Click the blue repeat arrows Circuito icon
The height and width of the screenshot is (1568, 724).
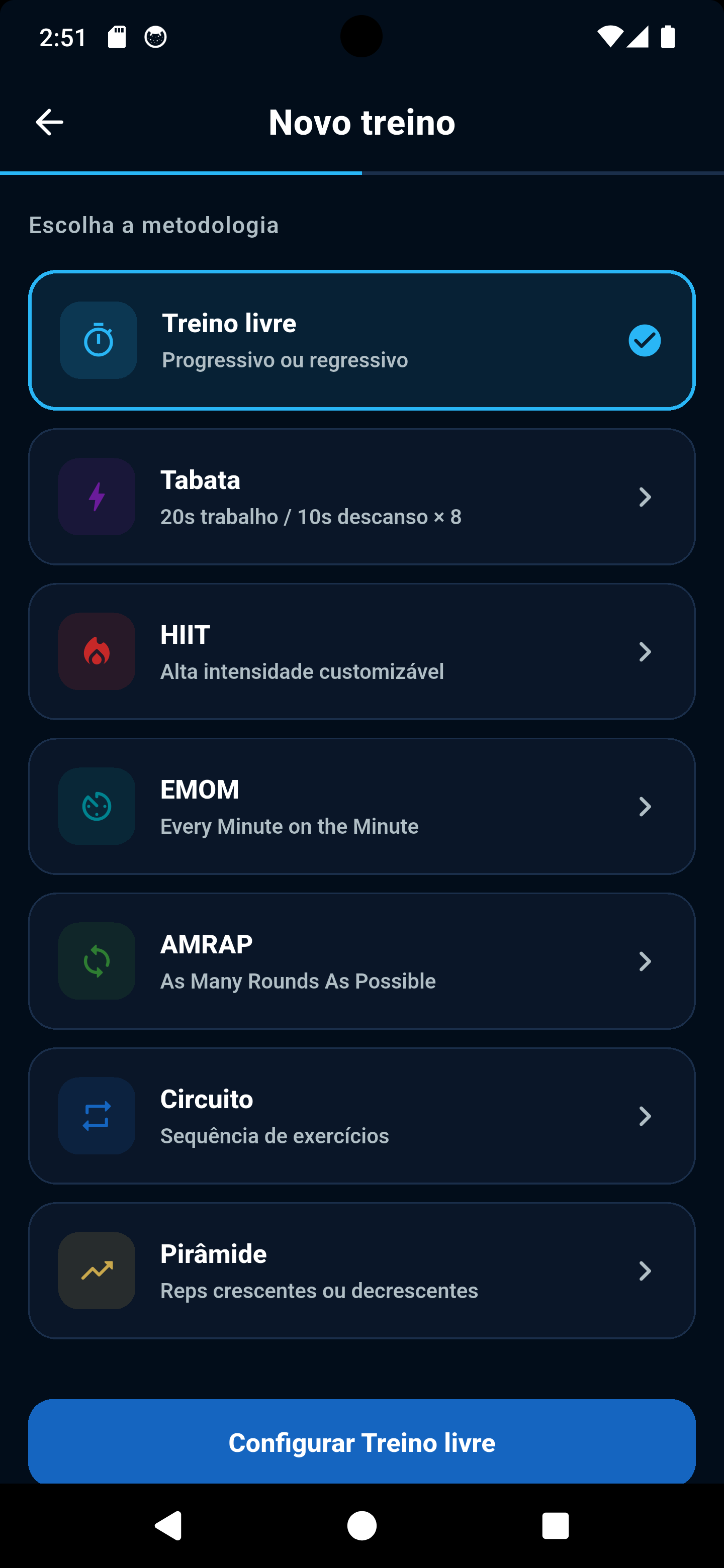tap(96, 1116)
